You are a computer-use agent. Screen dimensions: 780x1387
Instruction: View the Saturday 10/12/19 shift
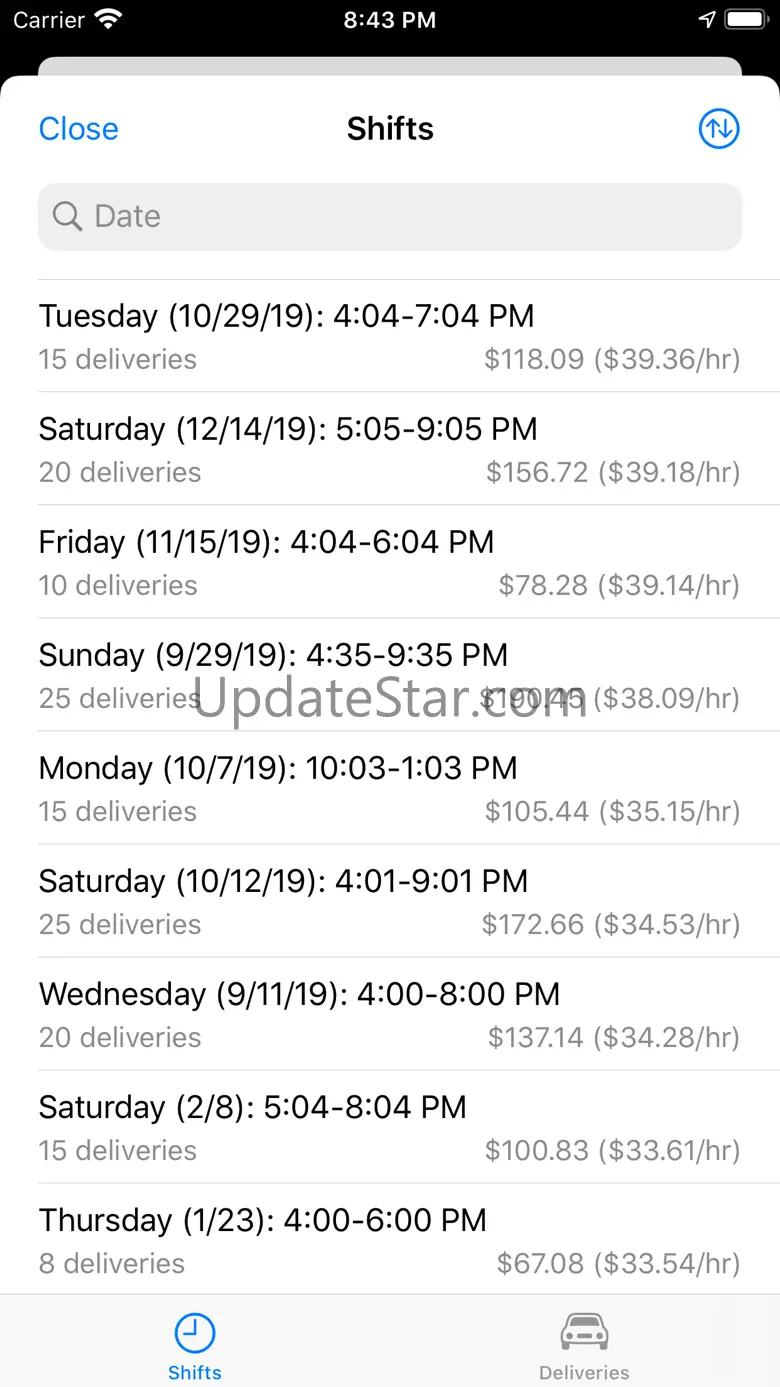390,901
